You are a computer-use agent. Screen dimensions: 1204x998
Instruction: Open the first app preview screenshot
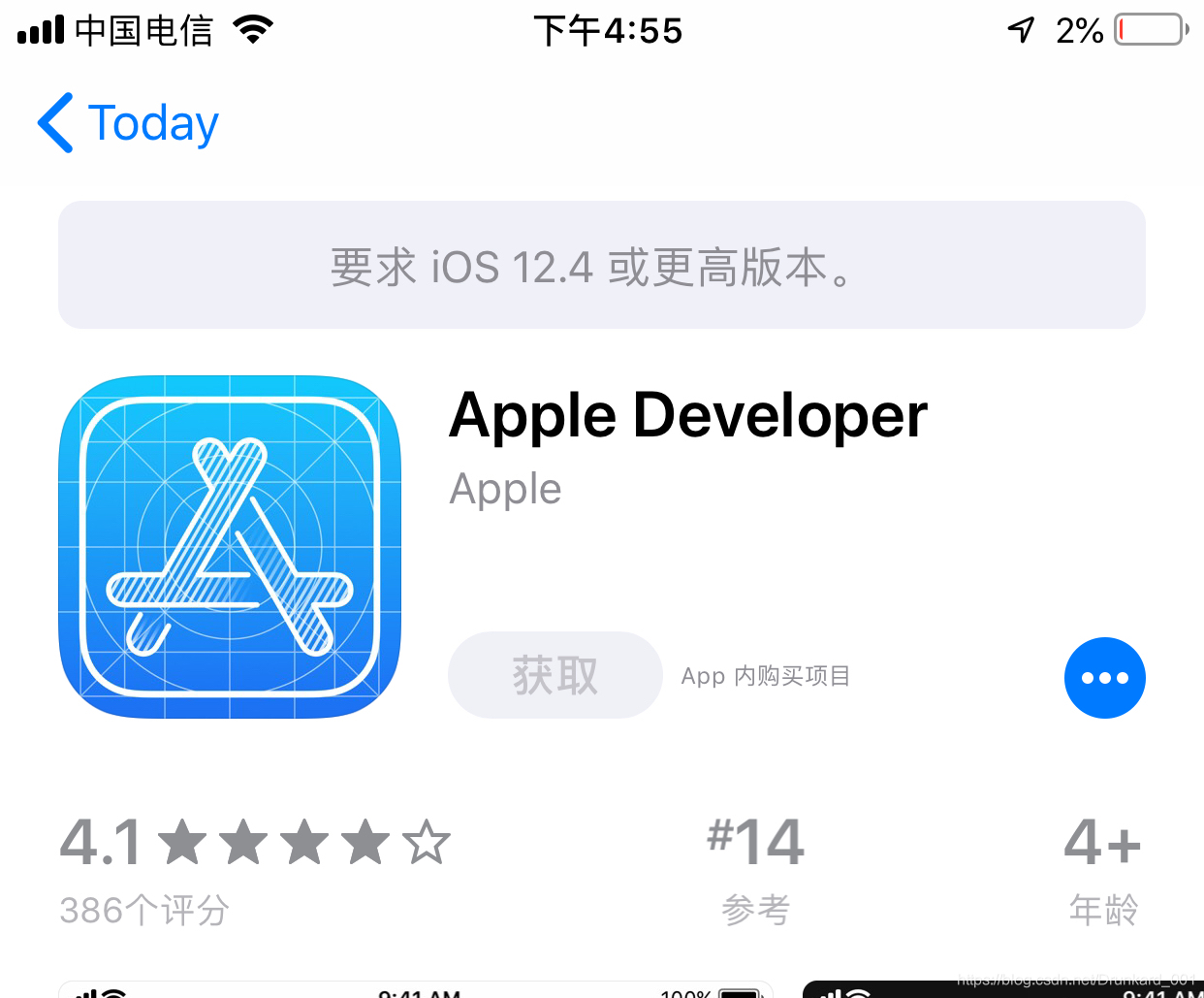click(x=417, y=990)
